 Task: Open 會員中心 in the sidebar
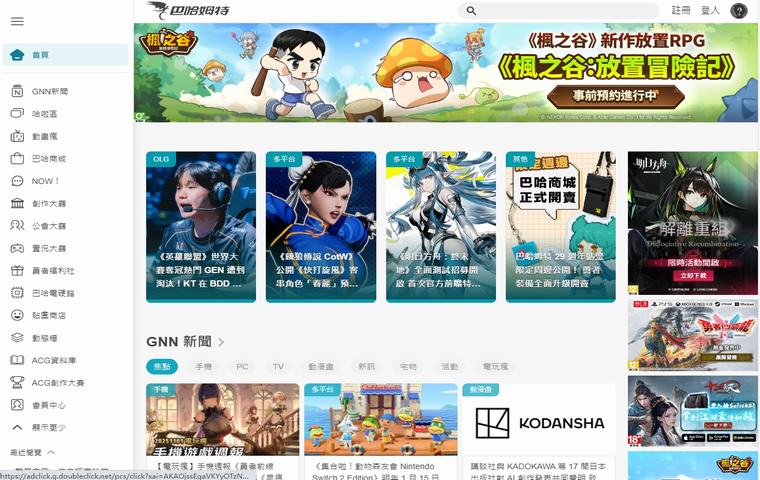48,405
